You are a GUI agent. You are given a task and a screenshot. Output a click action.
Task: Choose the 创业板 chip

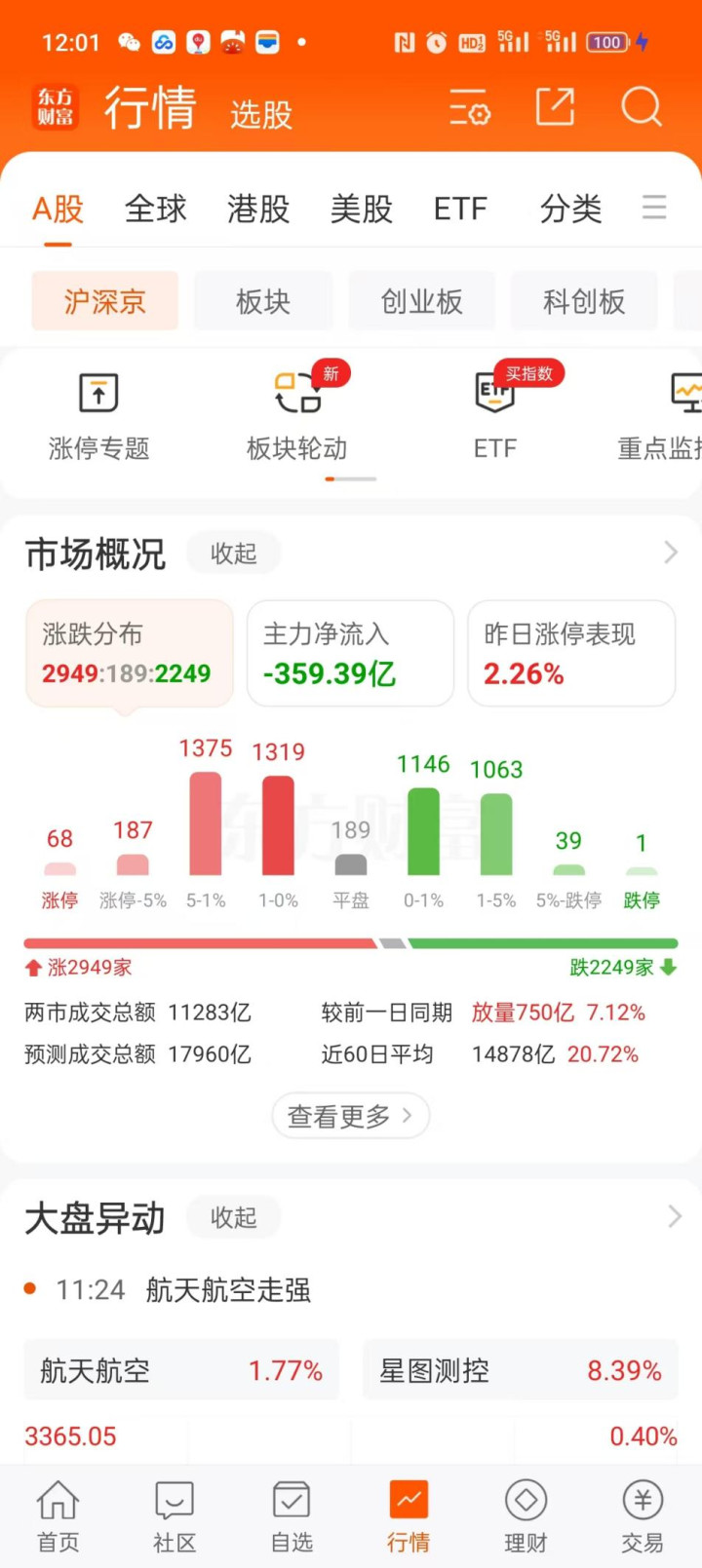pos(421,301)
